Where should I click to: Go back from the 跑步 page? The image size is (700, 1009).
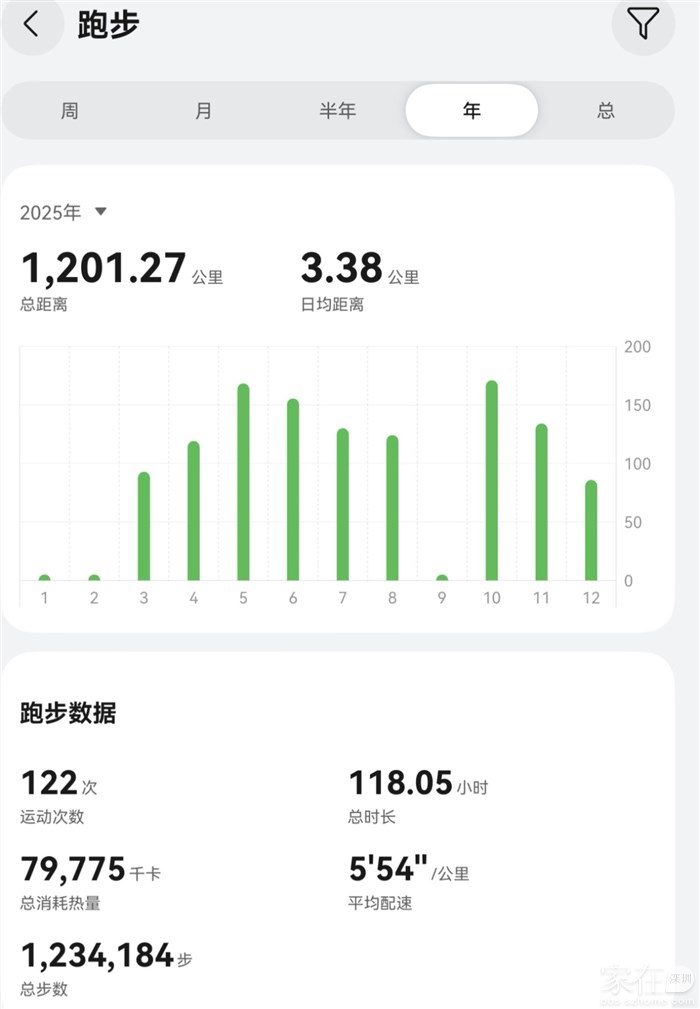pyautogui.click(x=32, y=24)
